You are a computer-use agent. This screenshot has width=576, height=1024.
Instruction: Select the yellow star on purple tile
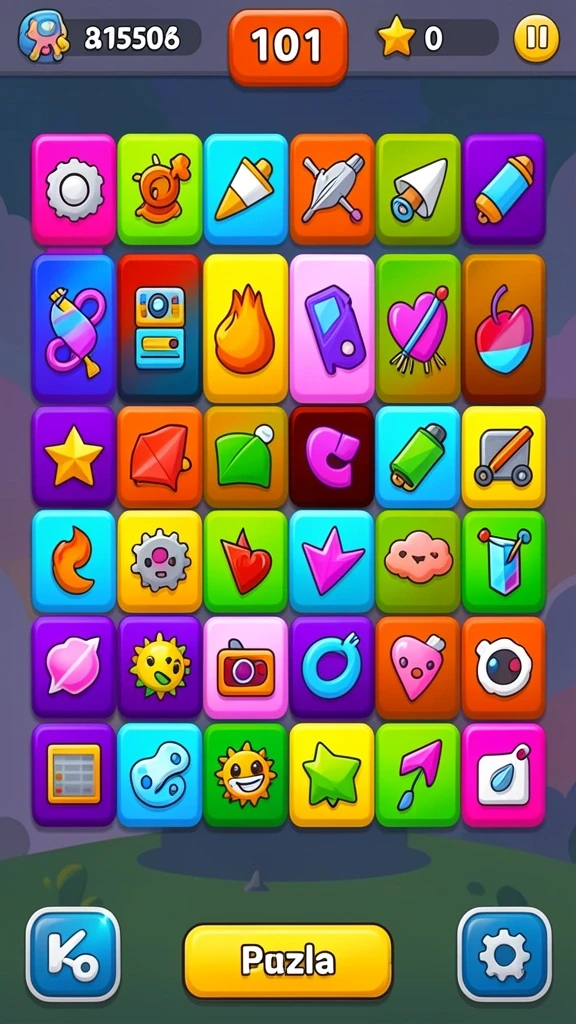(x=74, y=456)
